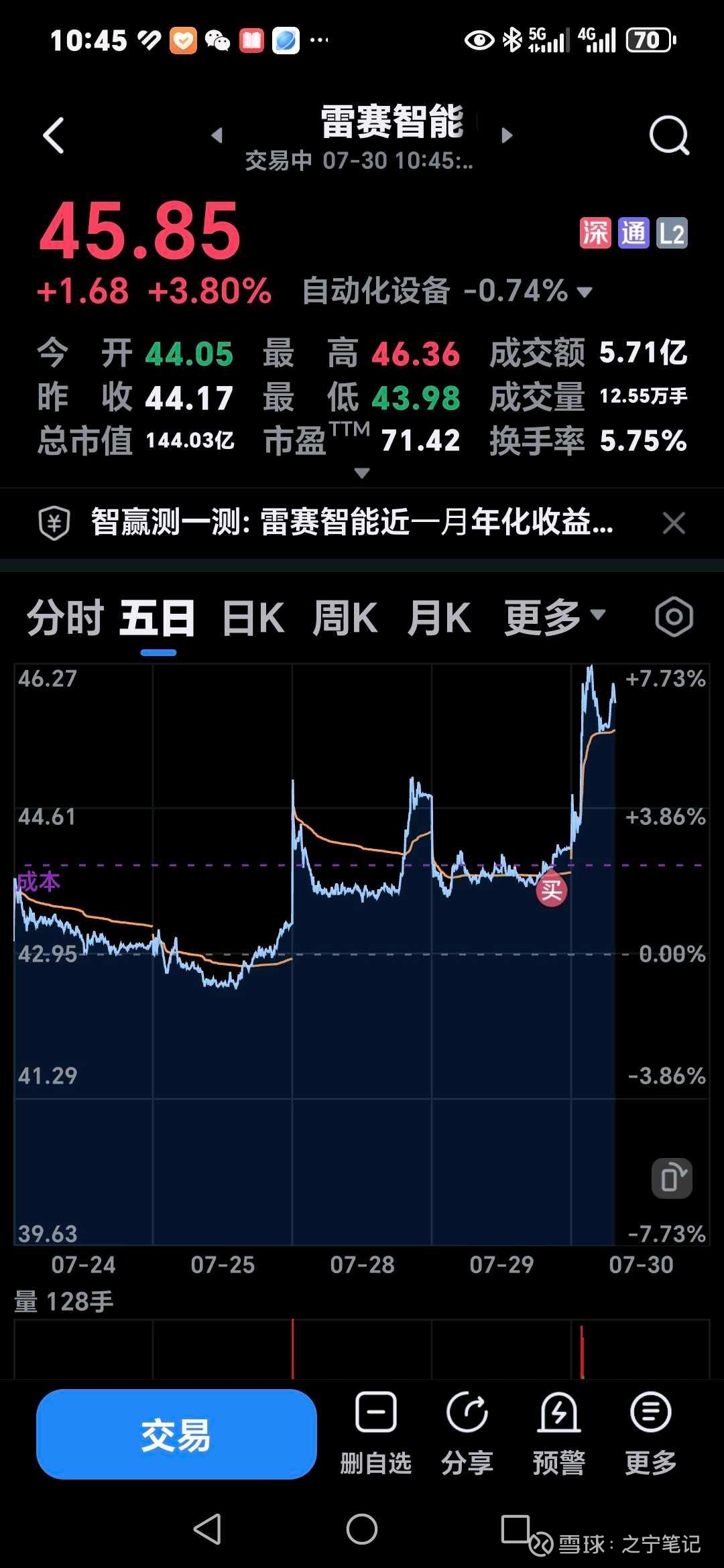
Task: Switch to next stock with right triangle
Action: tap(507, 135)
